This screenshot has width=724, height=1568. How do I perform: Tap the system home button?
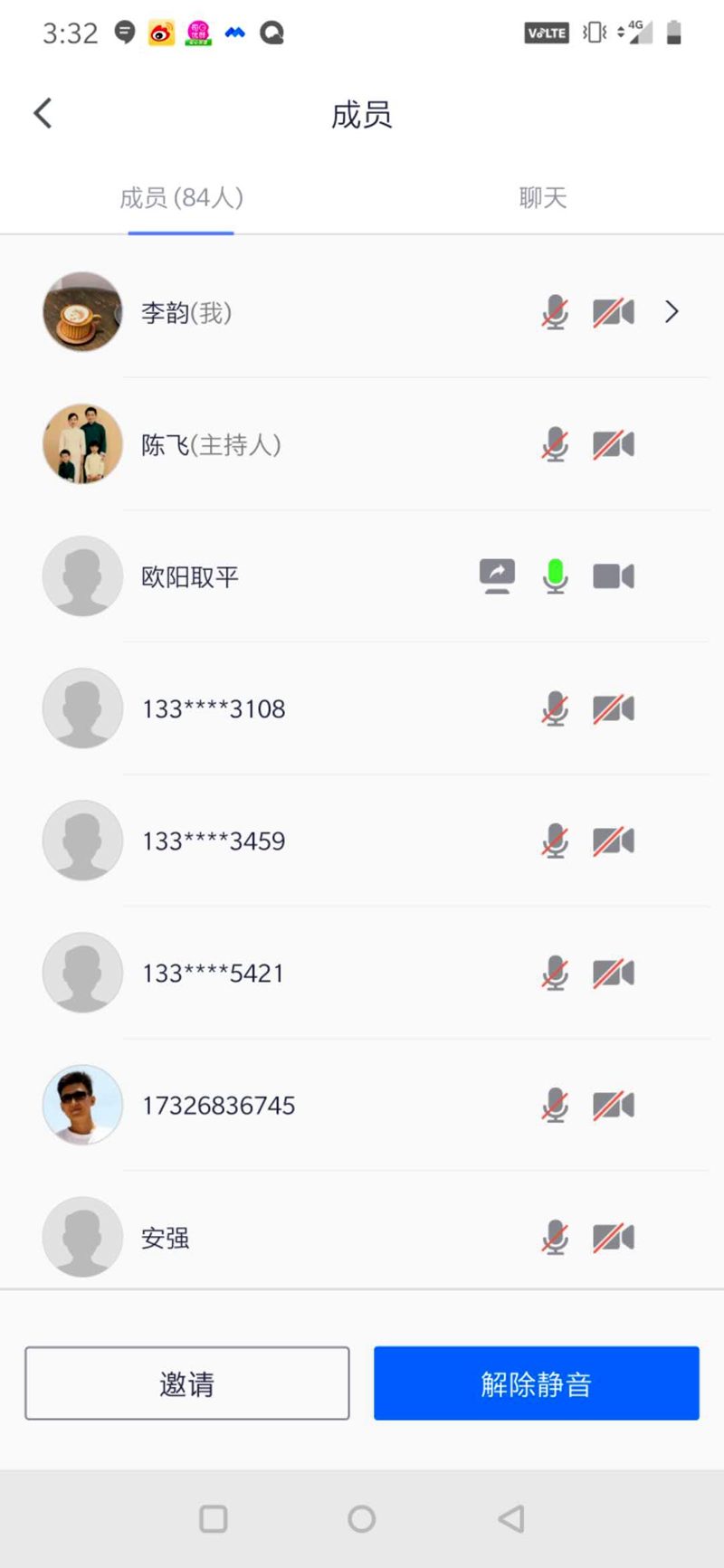click(x=361, y=1518)
